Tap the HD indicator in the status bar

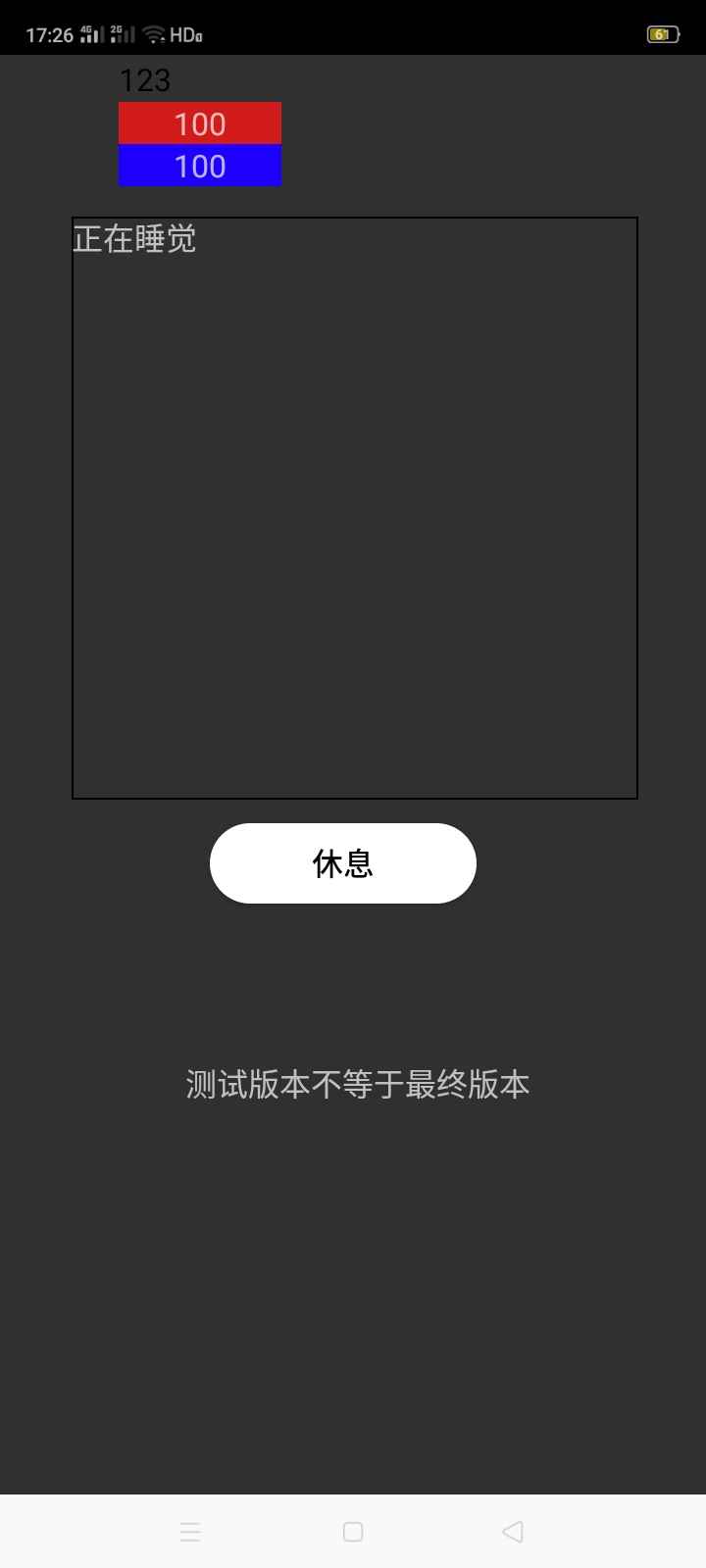[x=186, y=33]
